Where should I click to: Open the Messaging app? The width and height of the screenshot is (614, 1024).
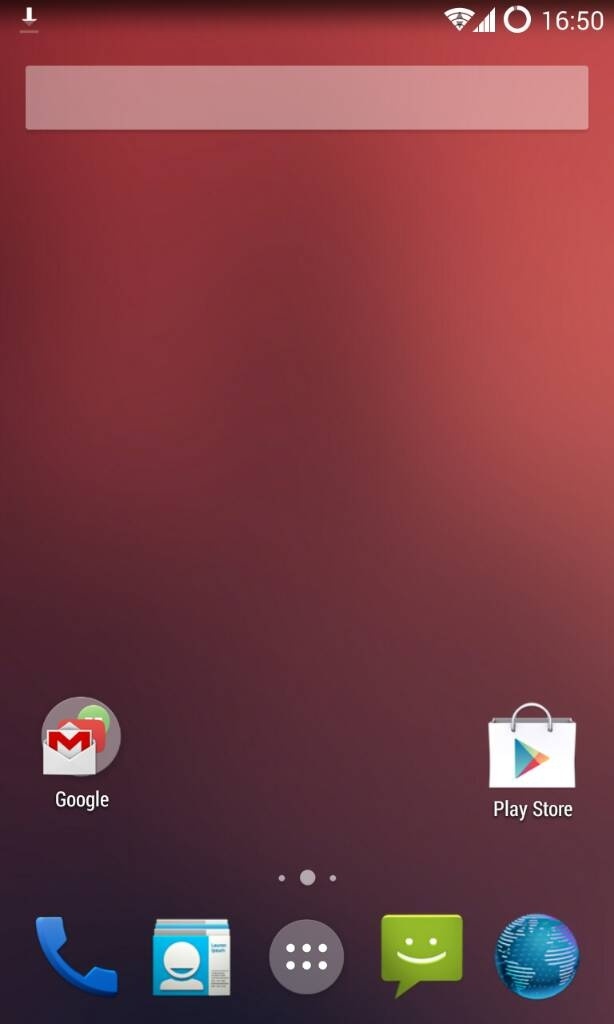(x=421, y=953)
